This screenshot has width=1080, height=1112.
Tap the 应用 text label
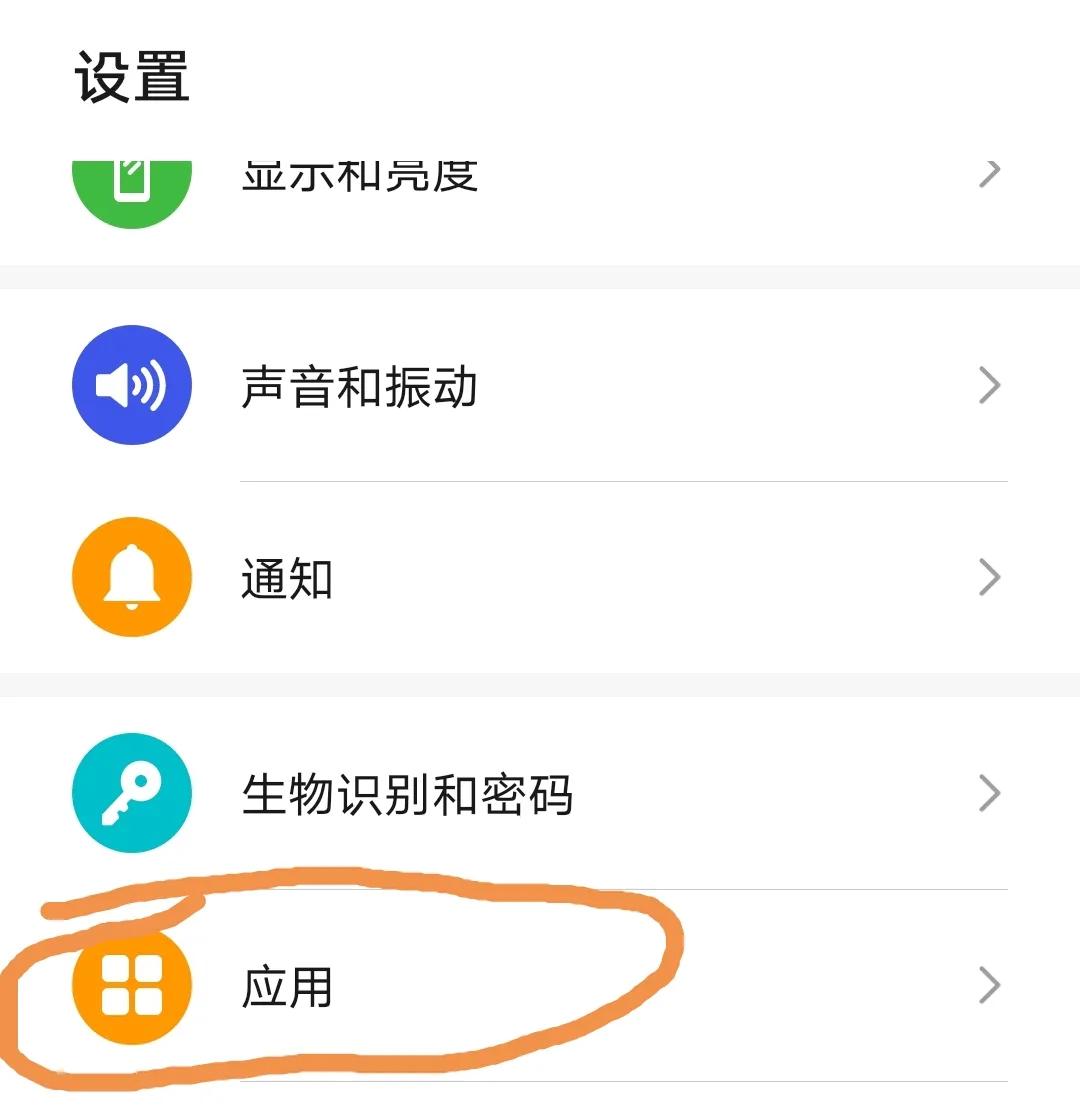pyautogui.click(x=285, y=985)
